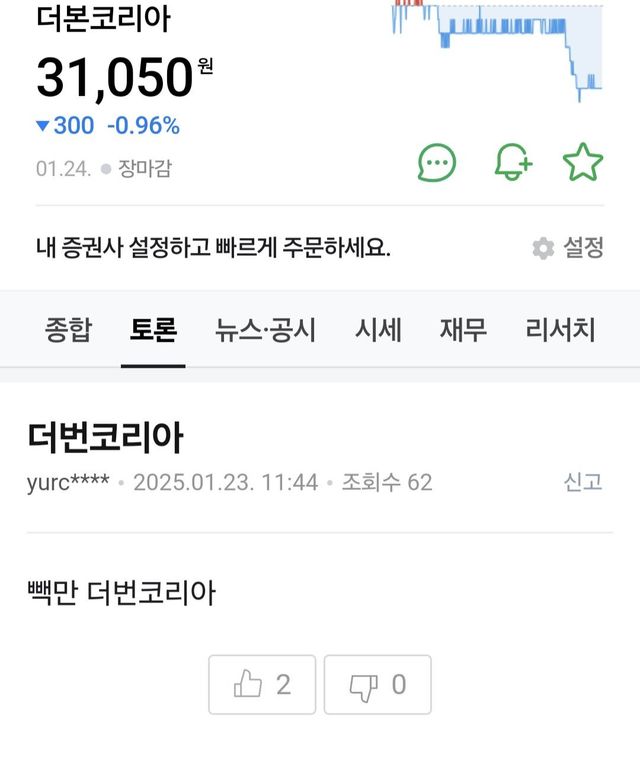
Task: Open the mini stock price chart
Action: click(x=497, y=45)
